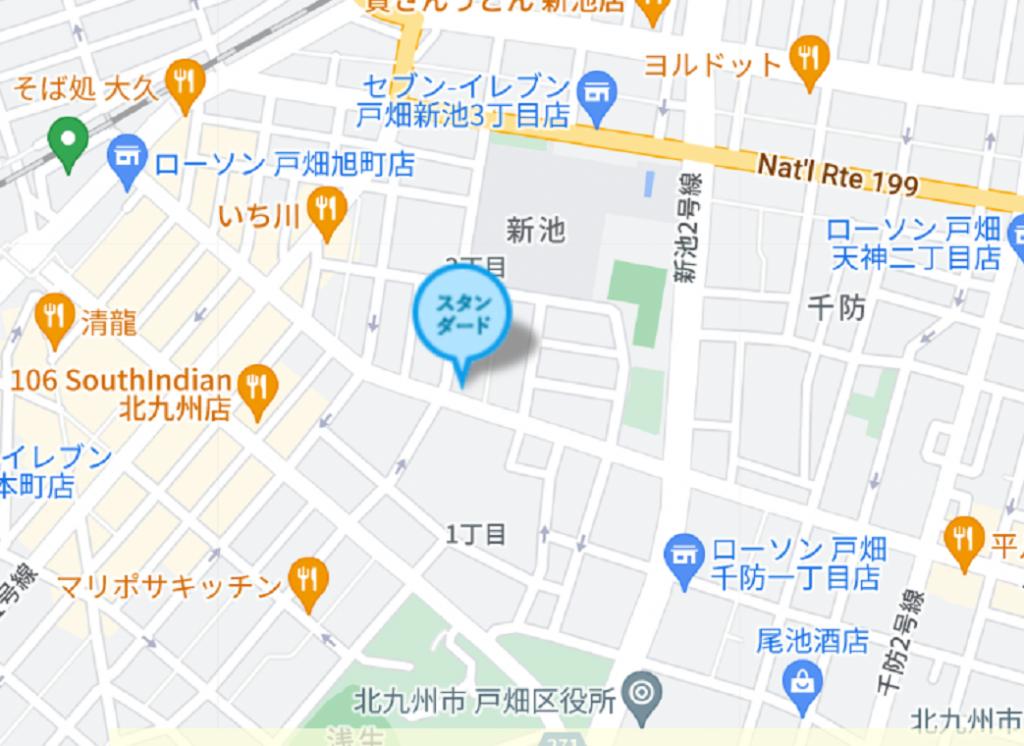The height and width of the screenshot is (746, 1024).
Task: Select the マリポサキッチン restaurant marker
Action: pyautogui.click(x=307, y=580)
